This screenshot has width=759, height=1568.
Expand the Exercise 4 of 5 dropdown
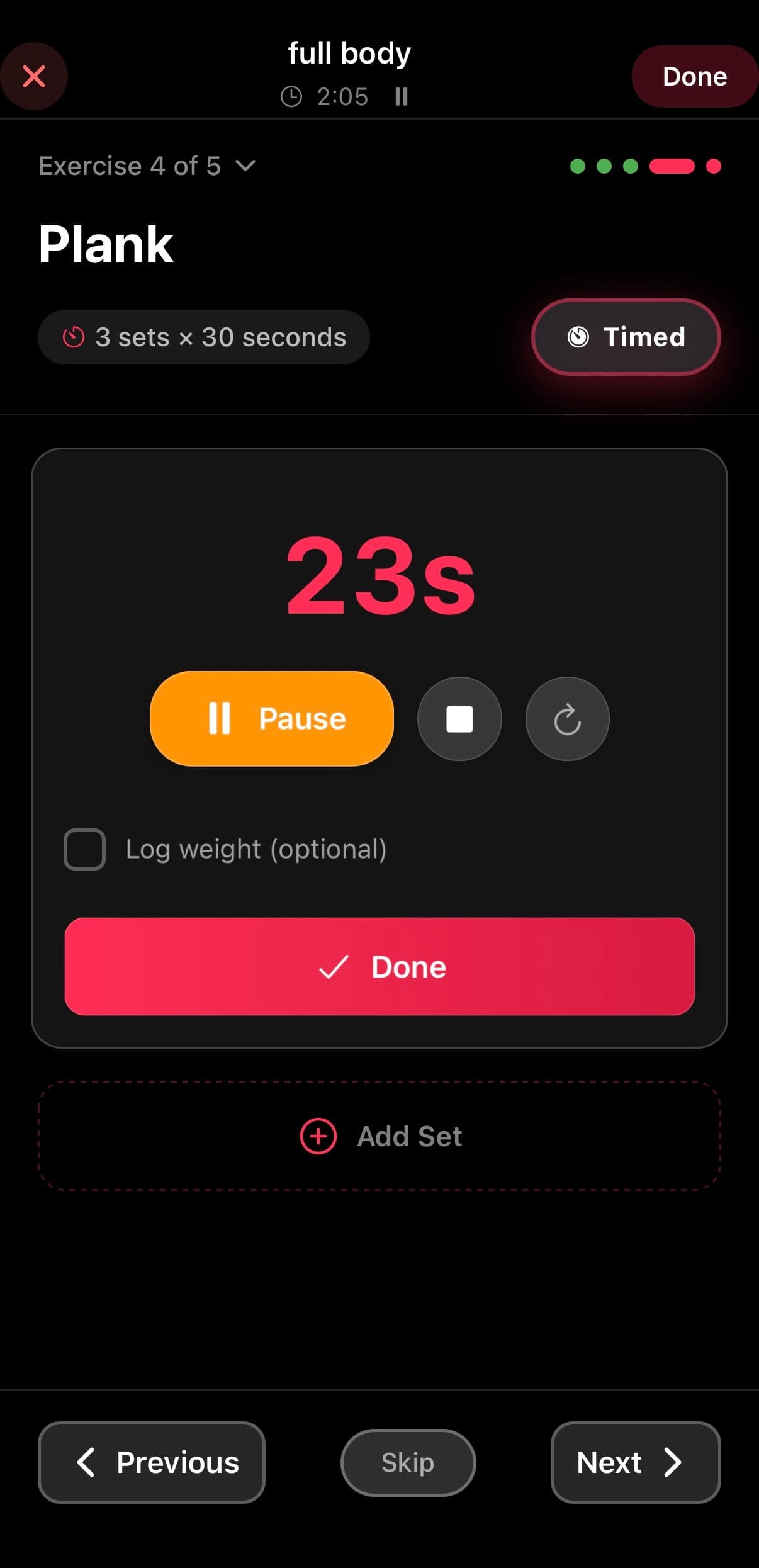[147, 166]
